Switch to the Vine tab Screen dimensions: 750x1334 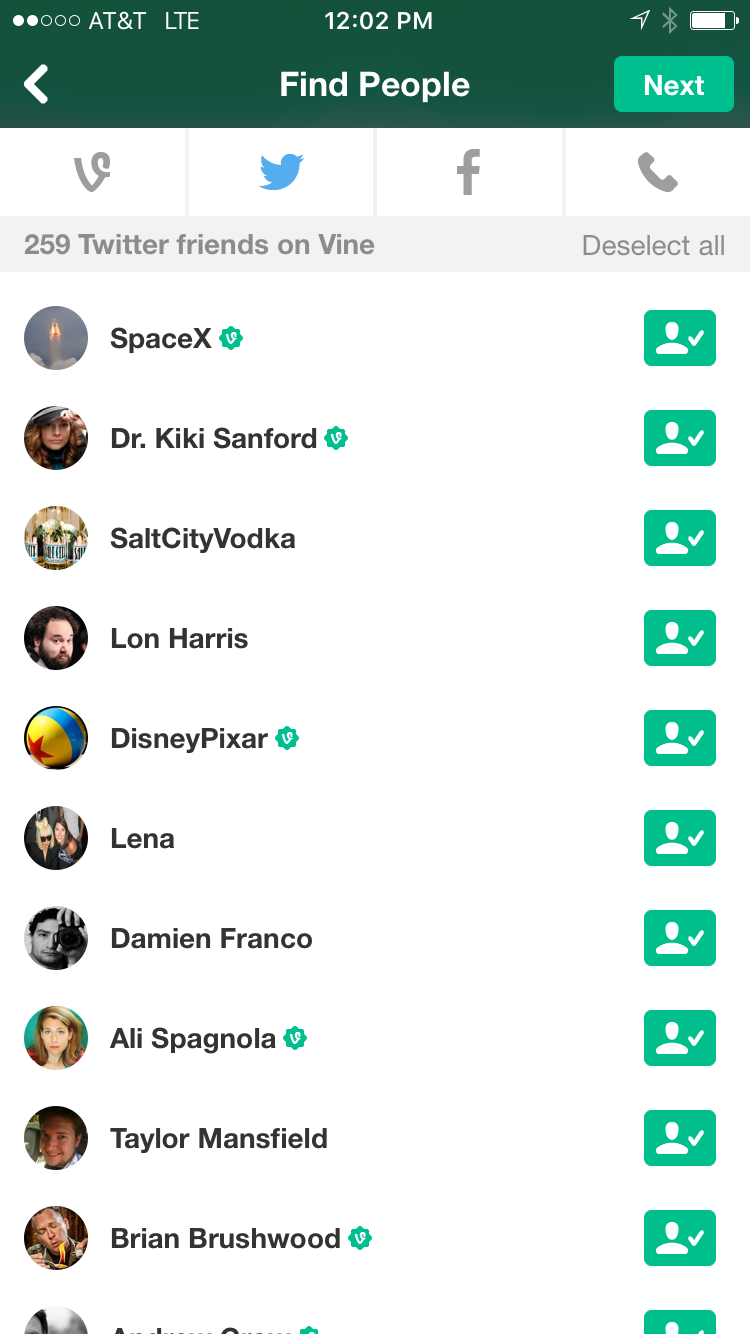(x=93, y=172)
